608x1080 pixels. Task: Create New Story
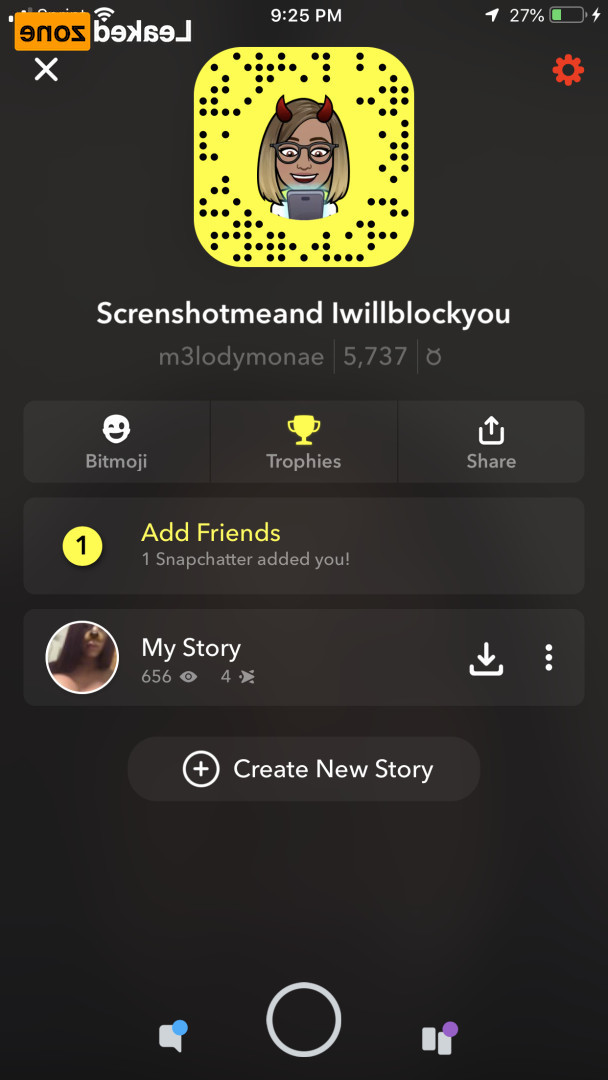click(x=304, y=769)
